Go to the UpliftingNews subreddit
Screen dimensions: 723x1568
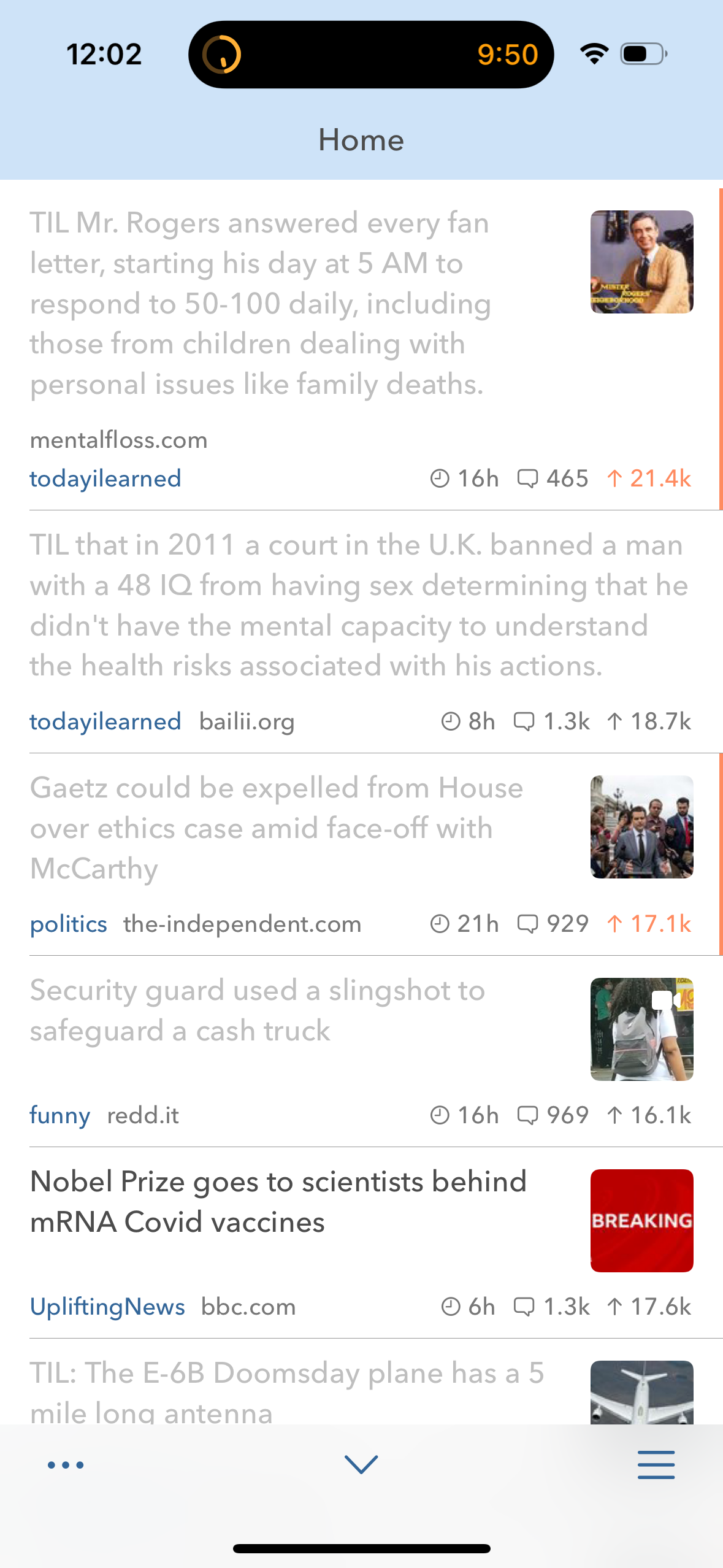pos(107,1307)
